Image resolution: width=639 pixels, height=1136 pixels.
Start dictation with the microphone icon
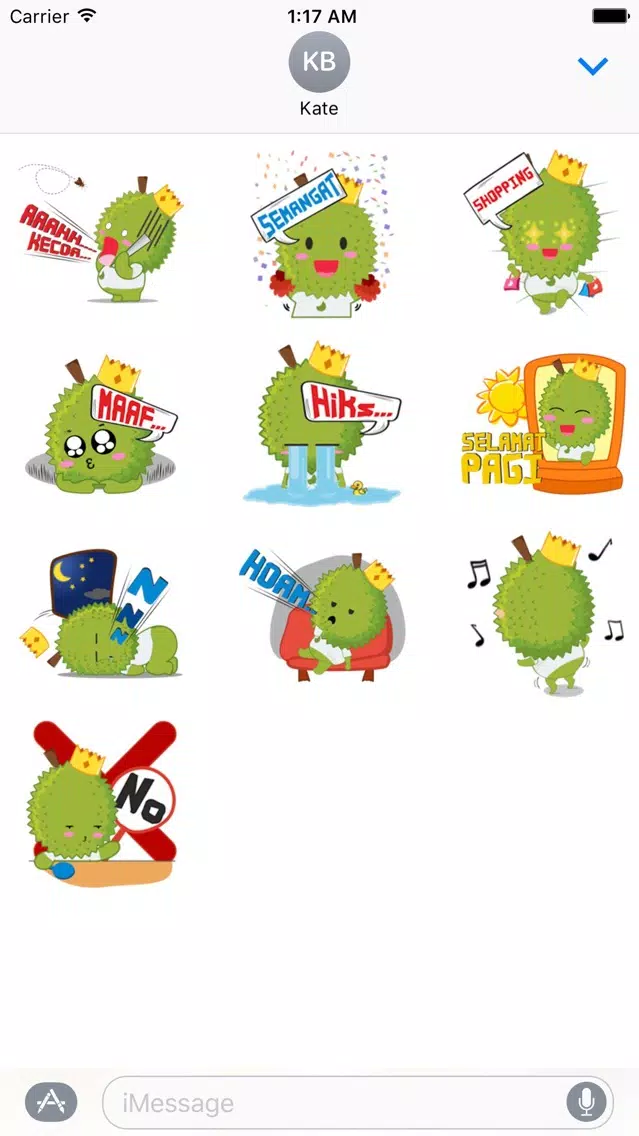tap(585, 1102)
